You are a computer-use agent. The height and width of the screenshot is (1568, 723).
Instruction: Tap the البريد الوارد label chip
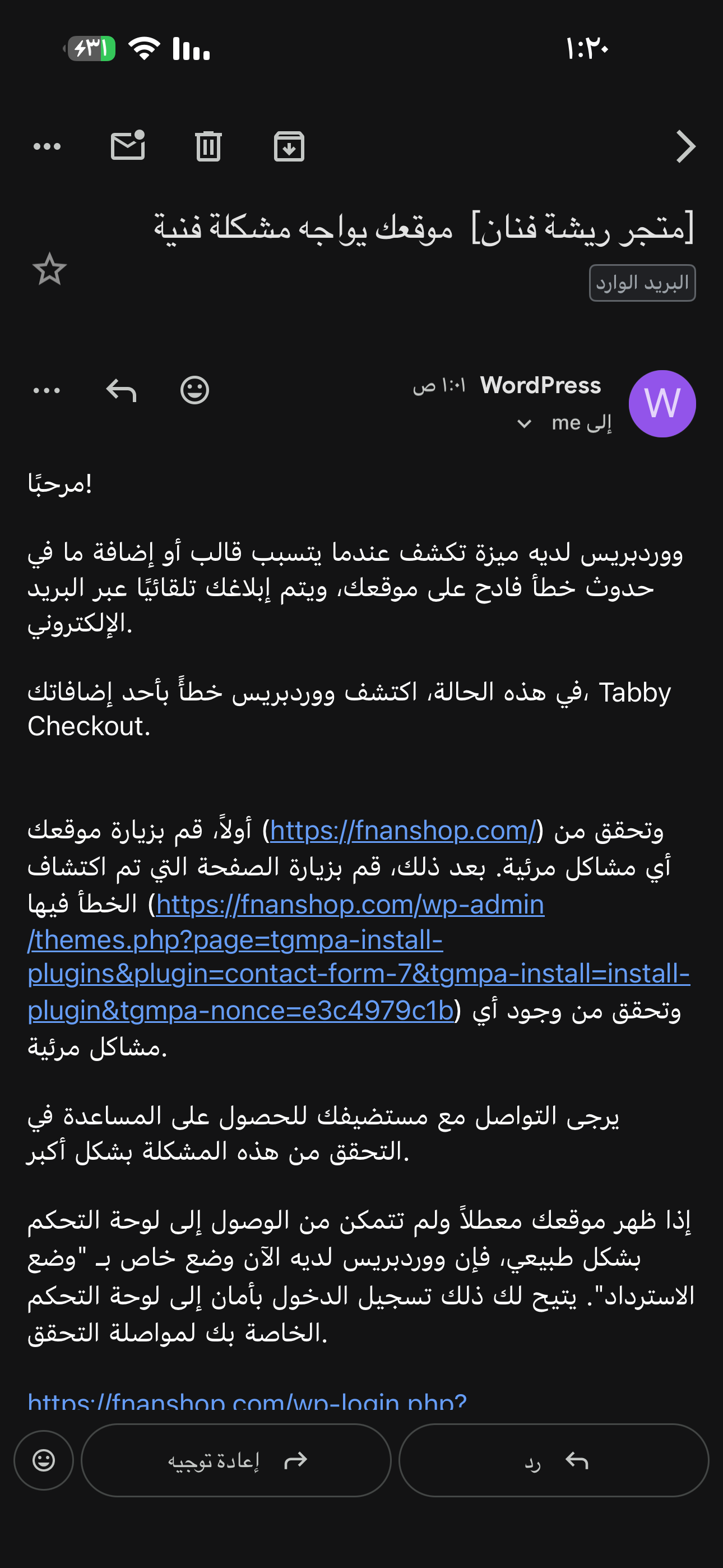pyautogui.click(x=642, y=283)
